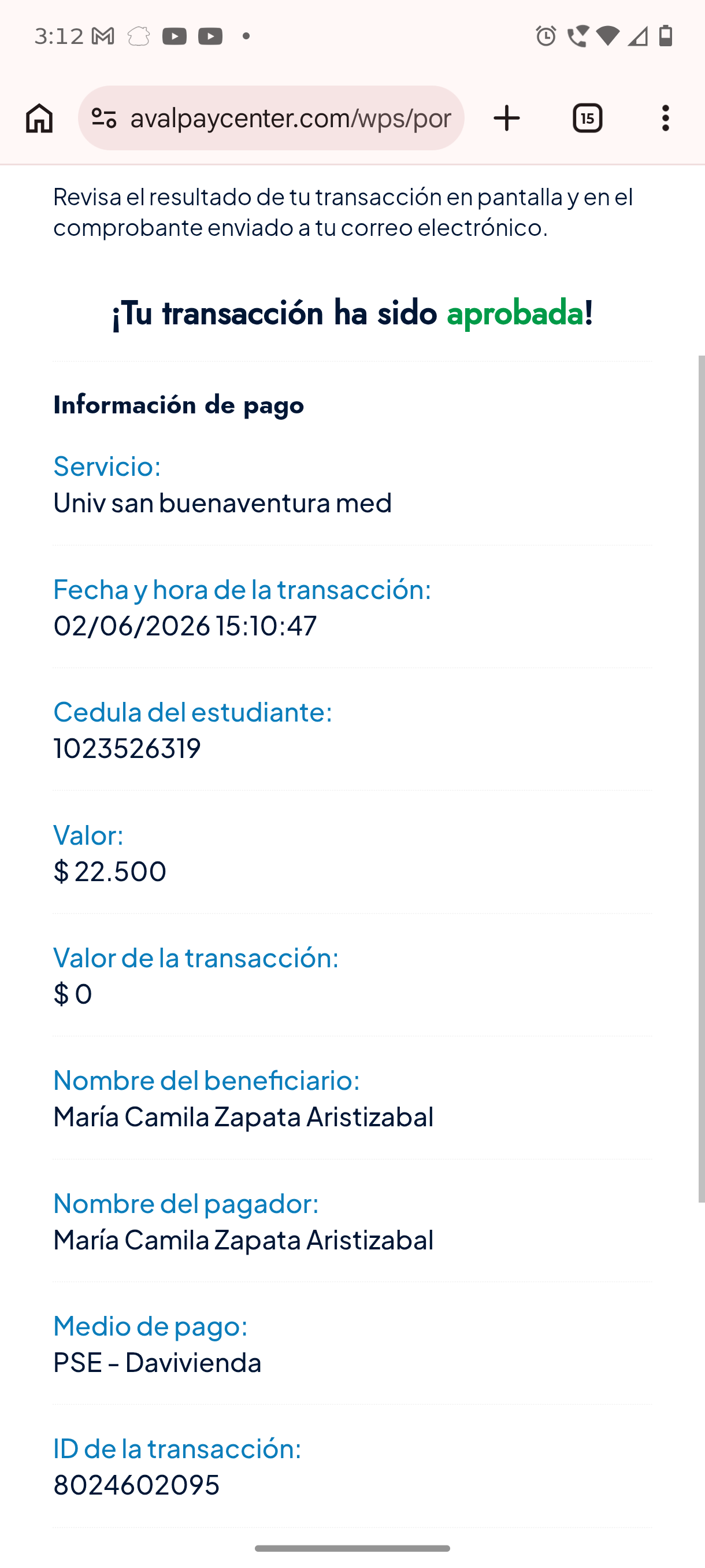
Task: Open the browser overflow menu
Action: [666, 118]
